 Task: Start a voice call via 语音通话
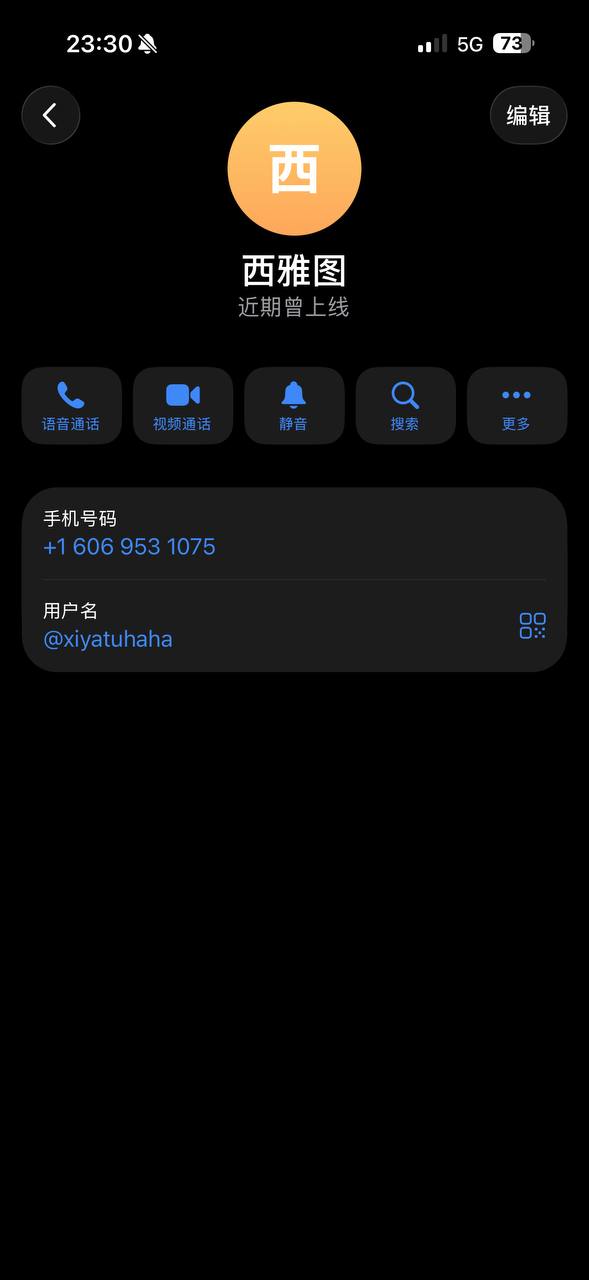71,405
